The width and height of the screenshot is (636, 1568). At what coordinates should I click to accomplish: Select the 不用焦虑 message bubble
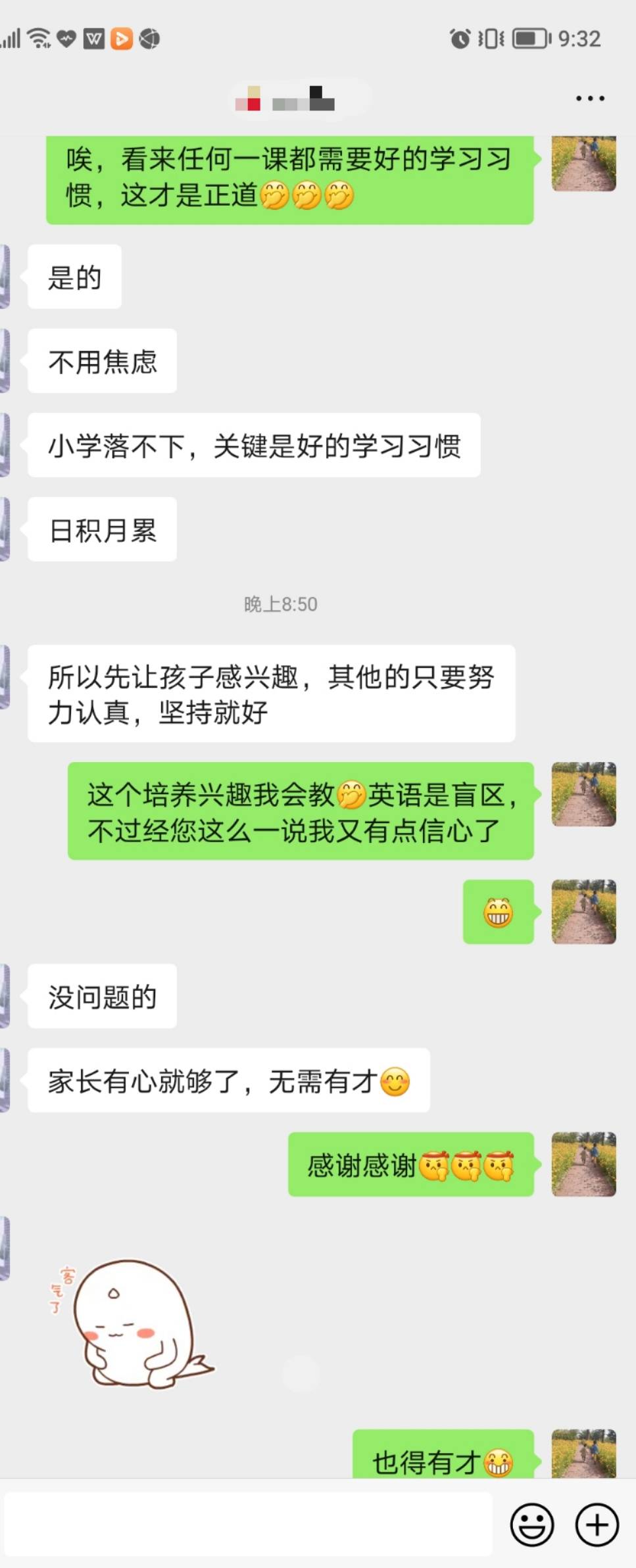point(102,362)
